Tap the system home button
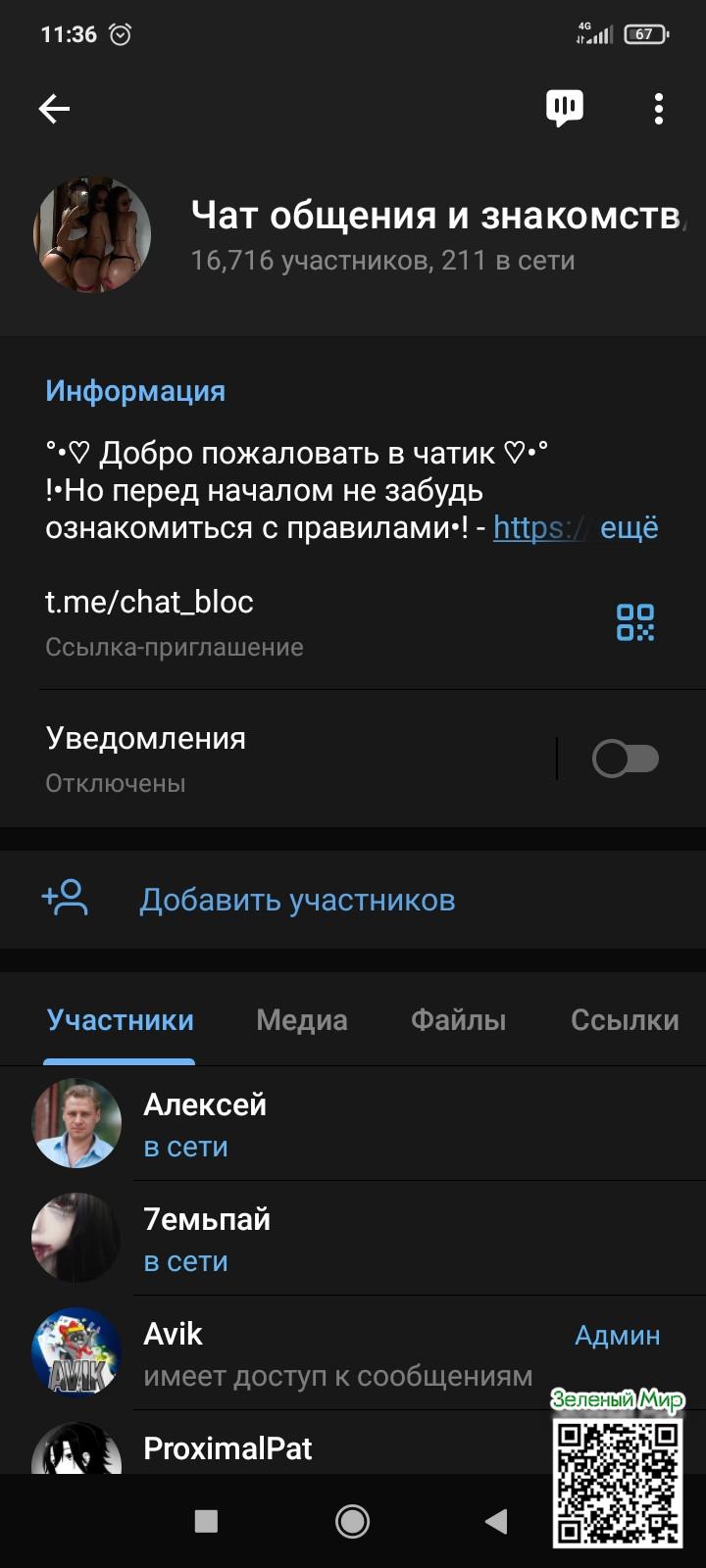 click(x=352, y=1521)
